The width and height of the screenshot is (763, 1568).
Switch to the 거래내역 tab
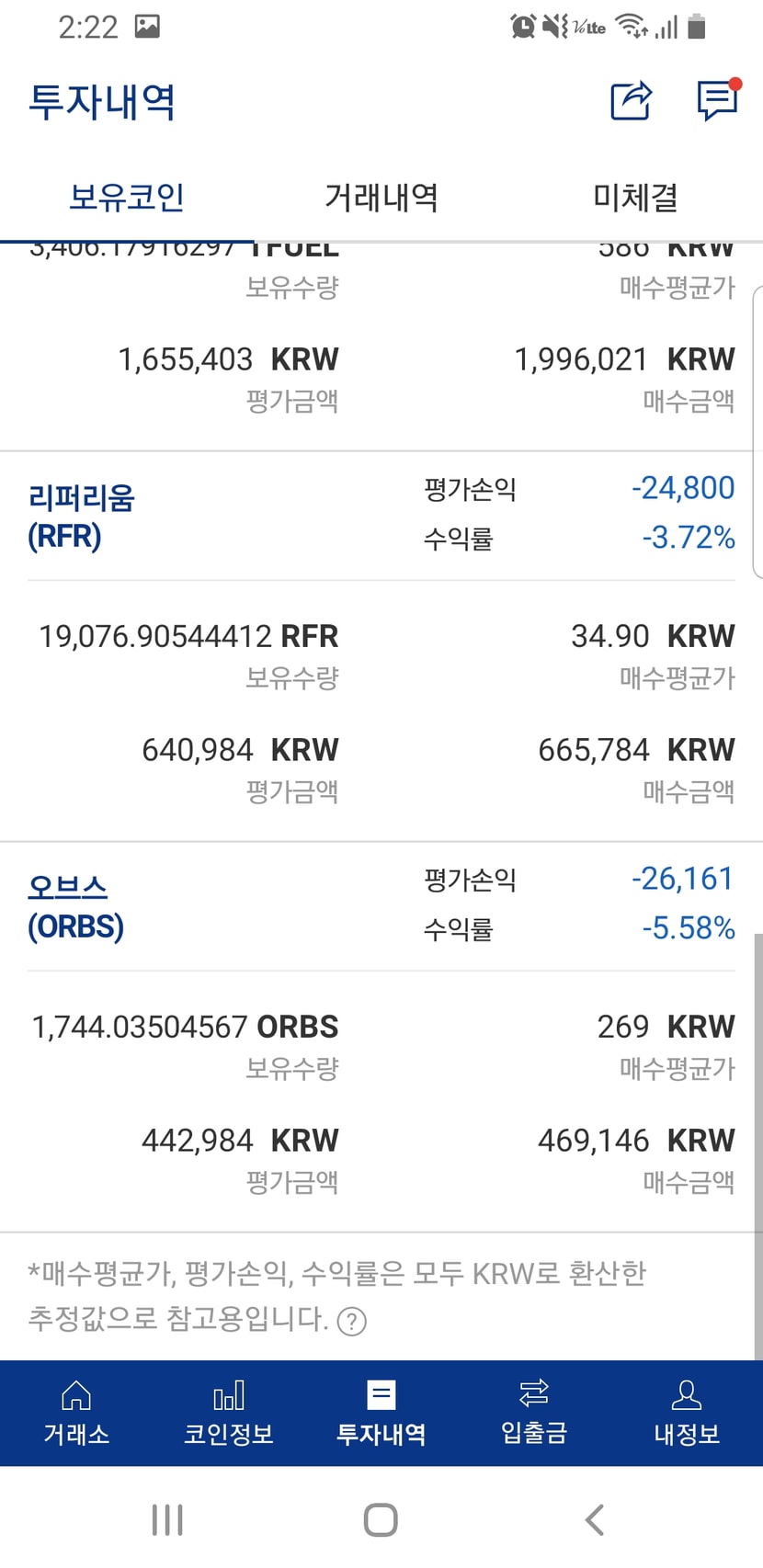[381, 198]
